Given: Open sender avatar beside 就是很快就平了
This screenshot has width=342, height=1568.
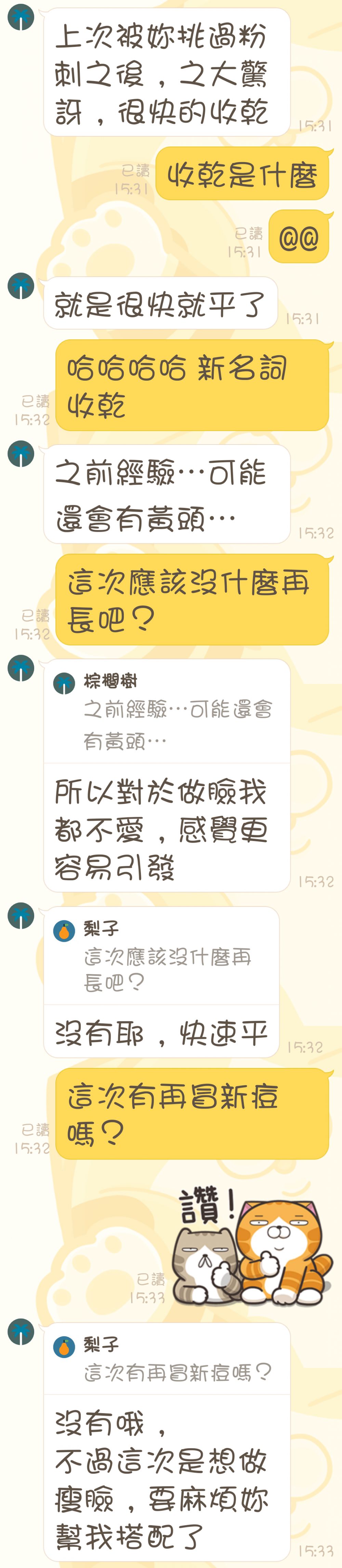Looking at the screenshot, I should (x=21, y=286).
